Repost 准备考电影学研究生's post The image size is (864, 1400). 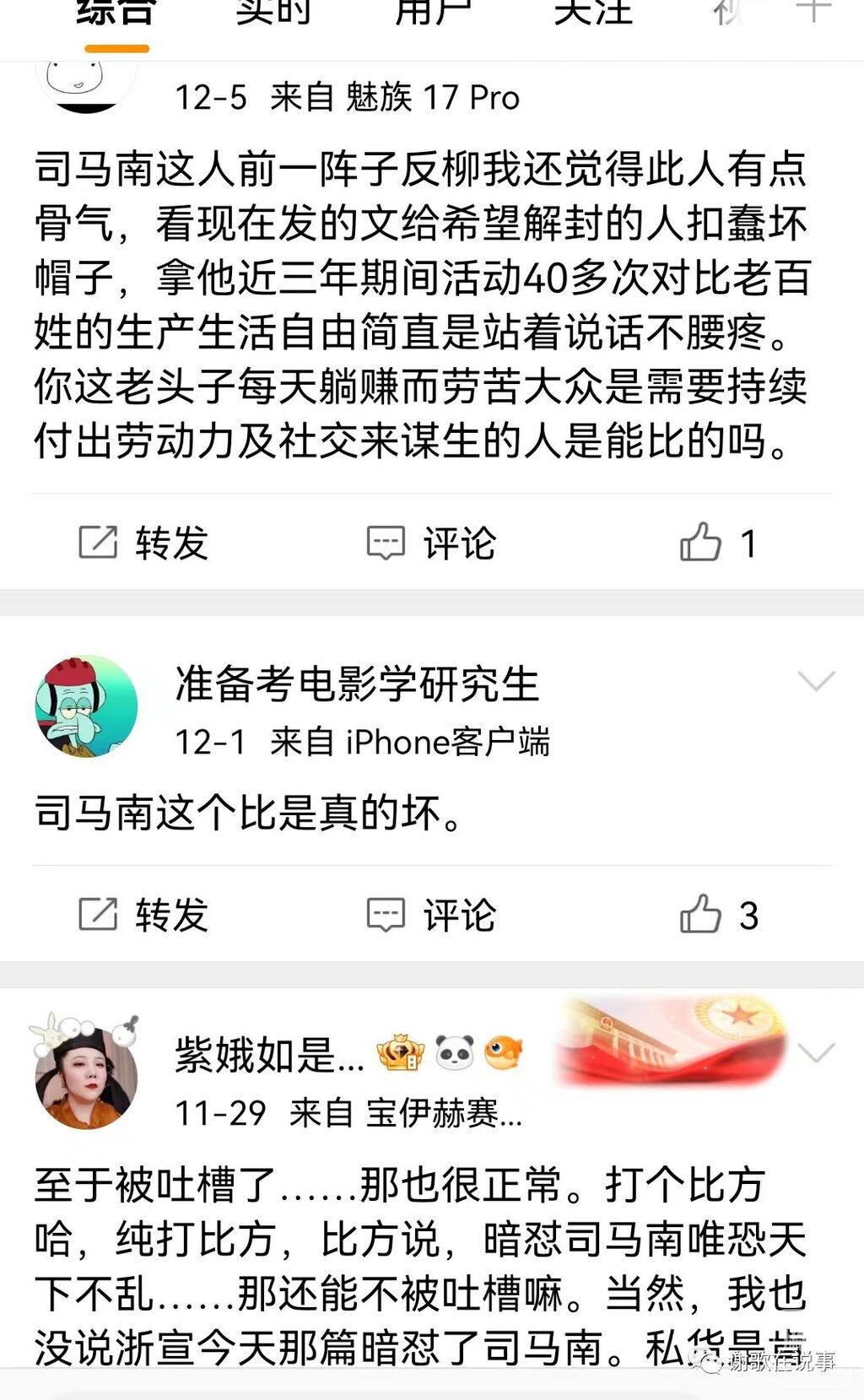[x=143, y=915]
